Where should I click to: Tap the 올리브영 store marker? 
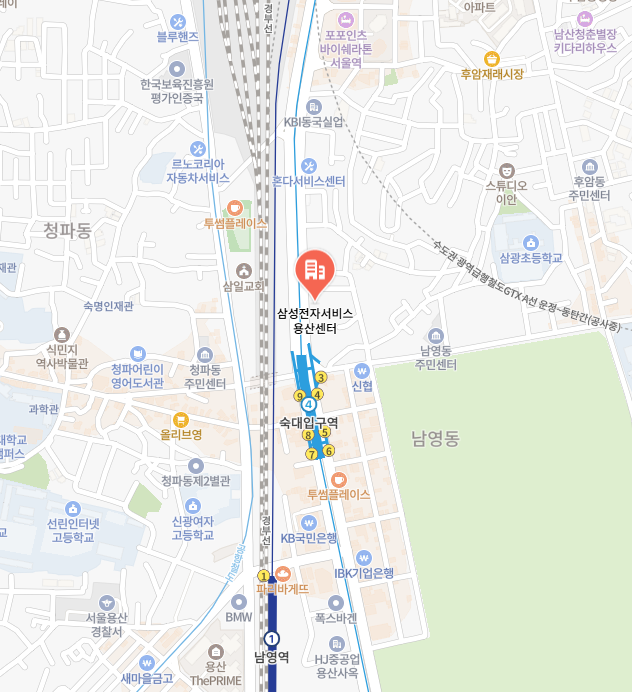(x=181, y=419)
